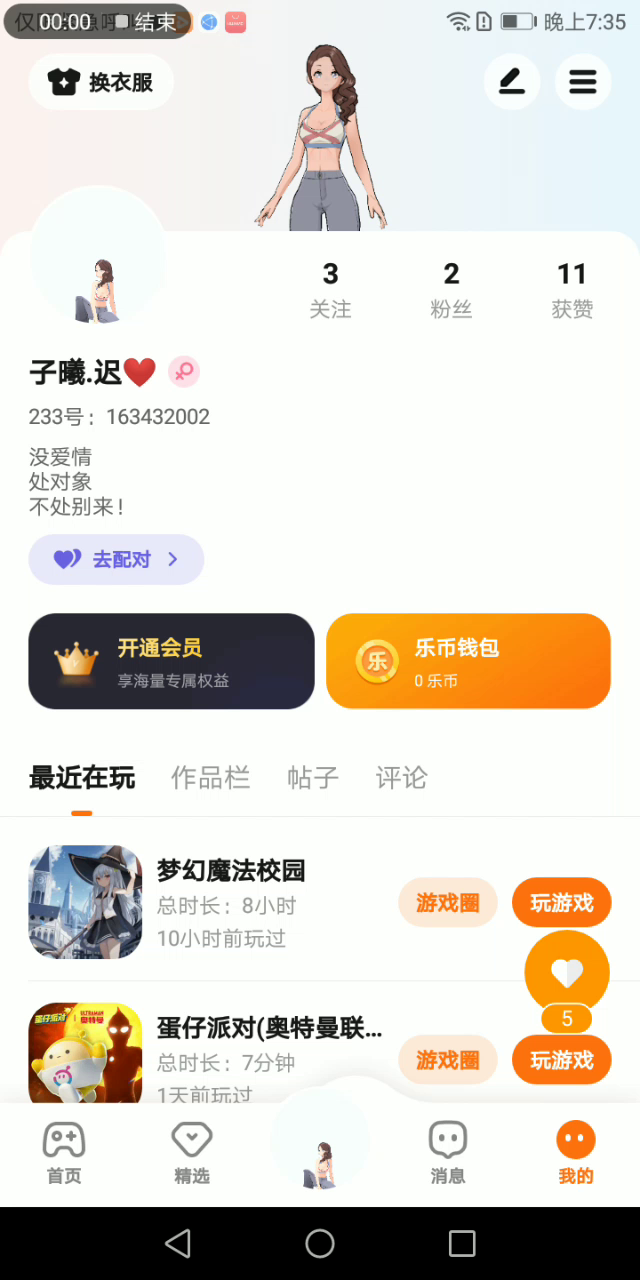Open the 开通会员 membership card

[171, 661]
